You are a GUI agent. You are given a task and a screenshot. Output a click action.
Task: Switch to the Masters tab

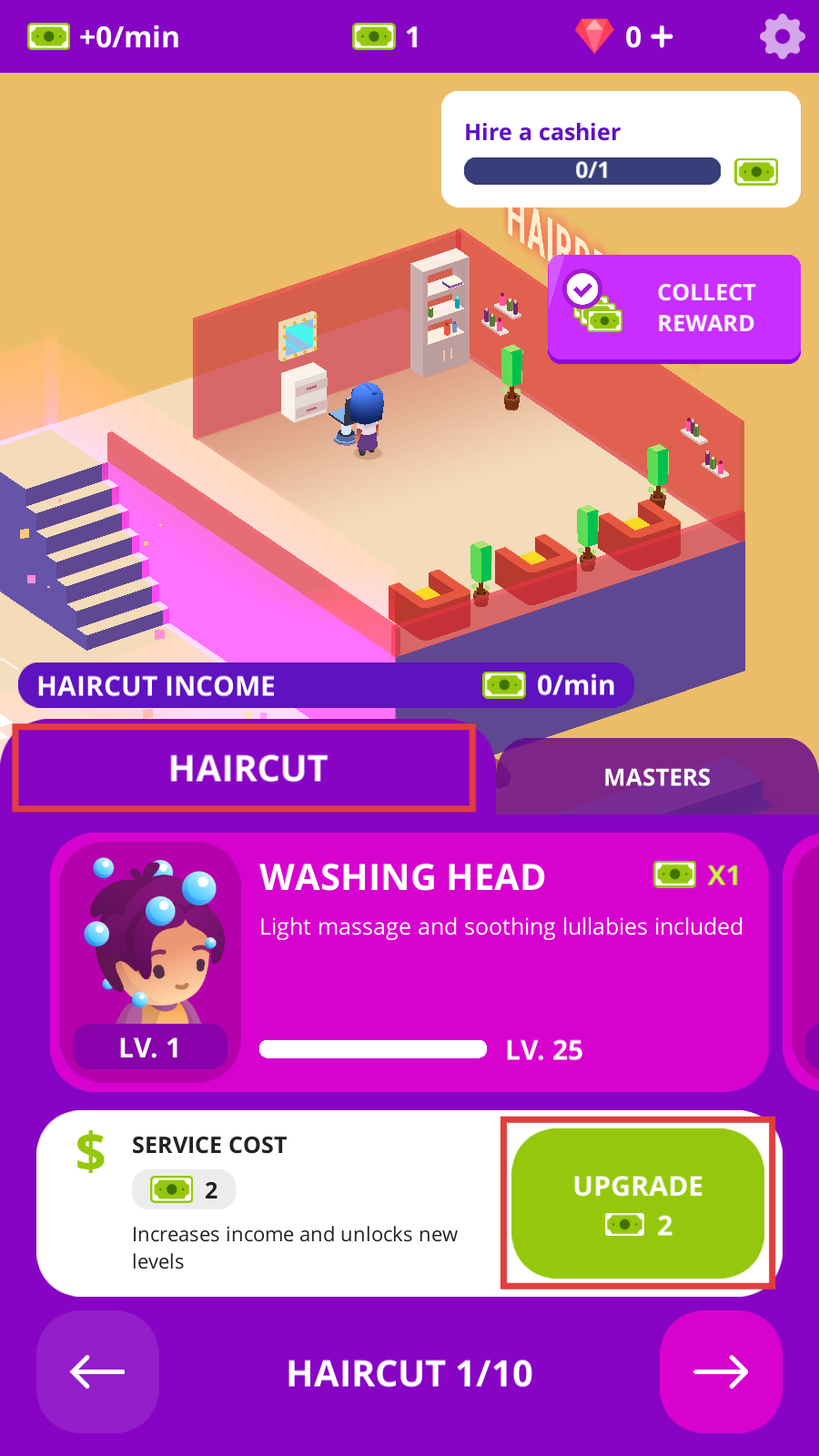(x=657, y=777)
